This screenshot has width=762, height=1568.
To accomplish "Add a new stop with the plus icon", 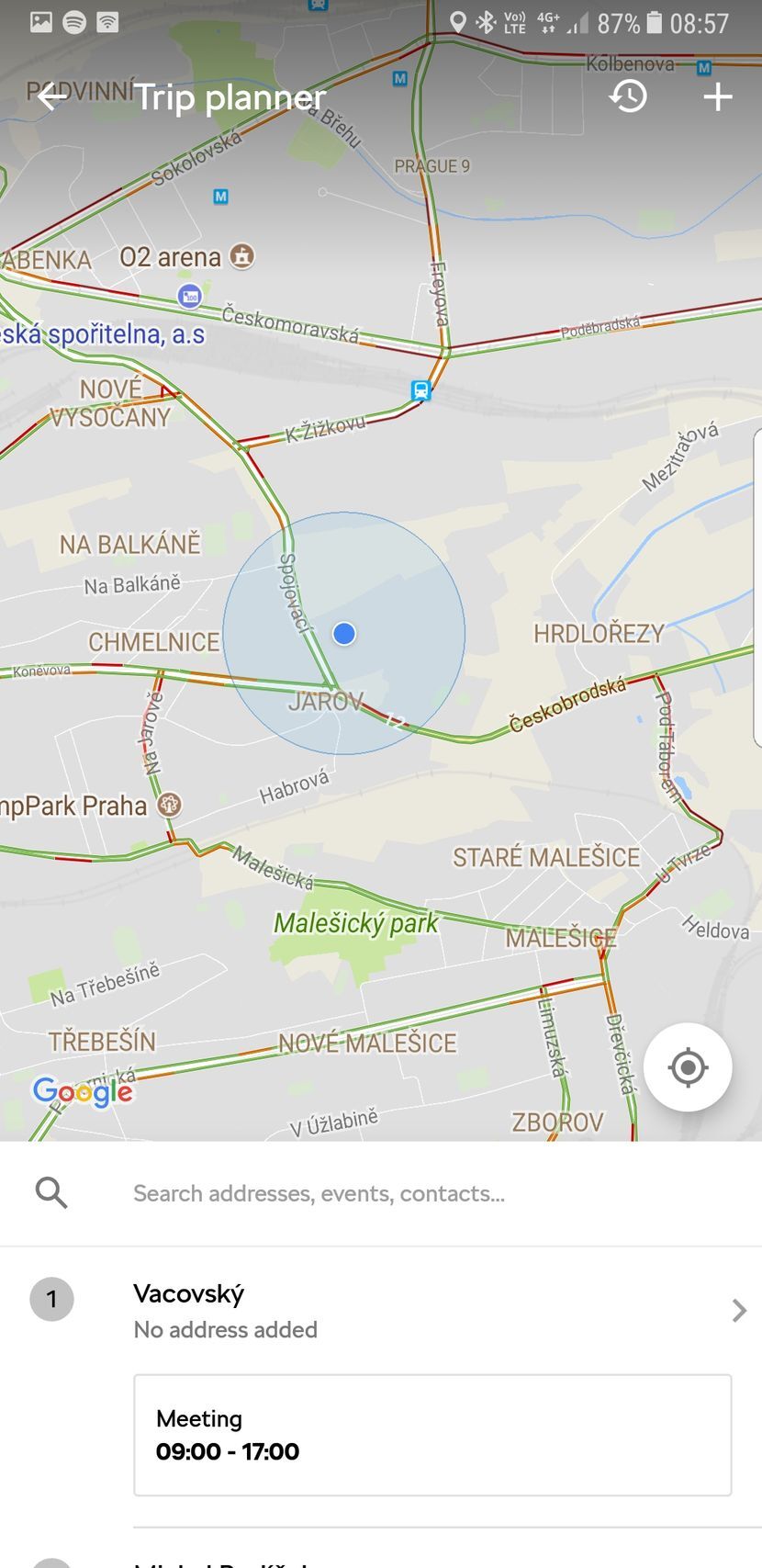I will pyautogui.click(x=716, y=96).
